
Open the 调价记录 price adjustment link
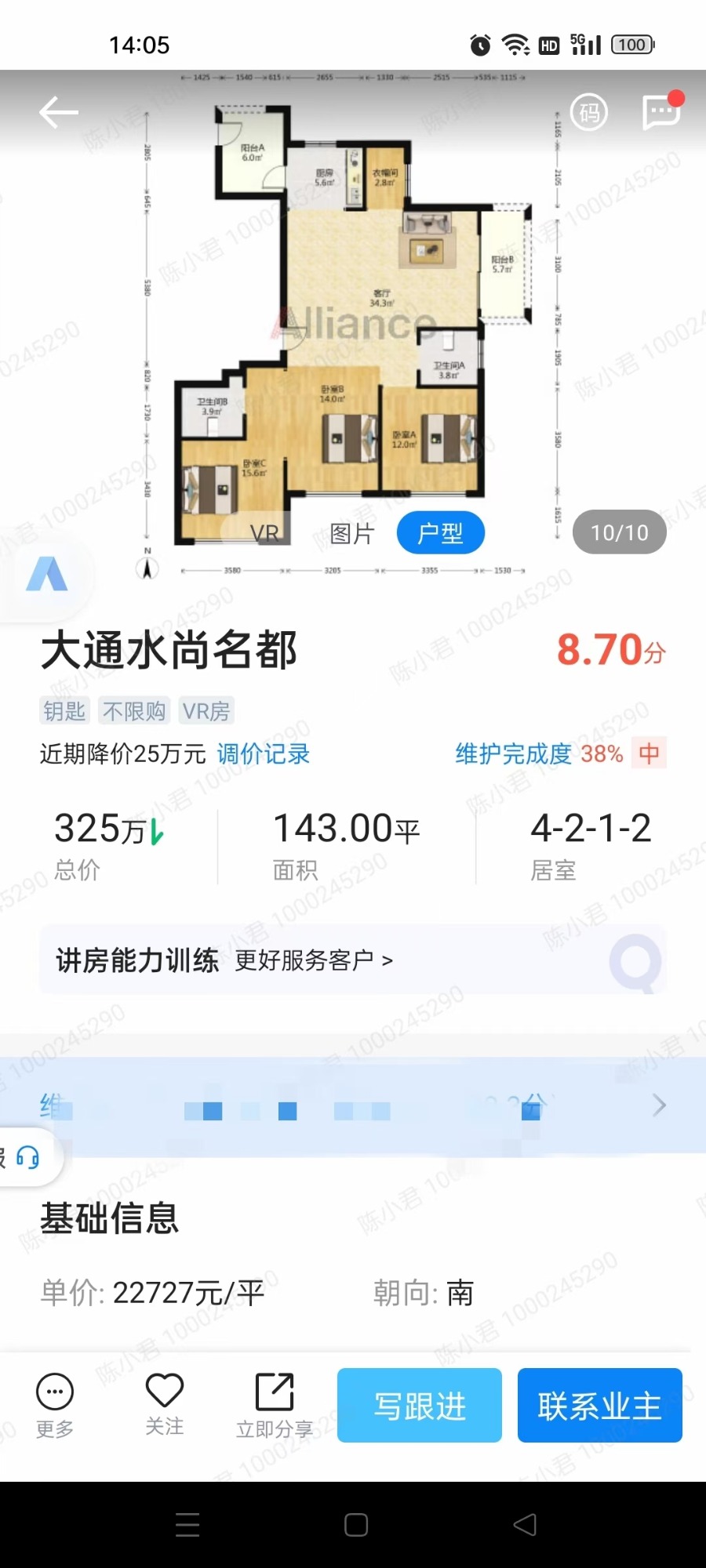pos(264,753)
